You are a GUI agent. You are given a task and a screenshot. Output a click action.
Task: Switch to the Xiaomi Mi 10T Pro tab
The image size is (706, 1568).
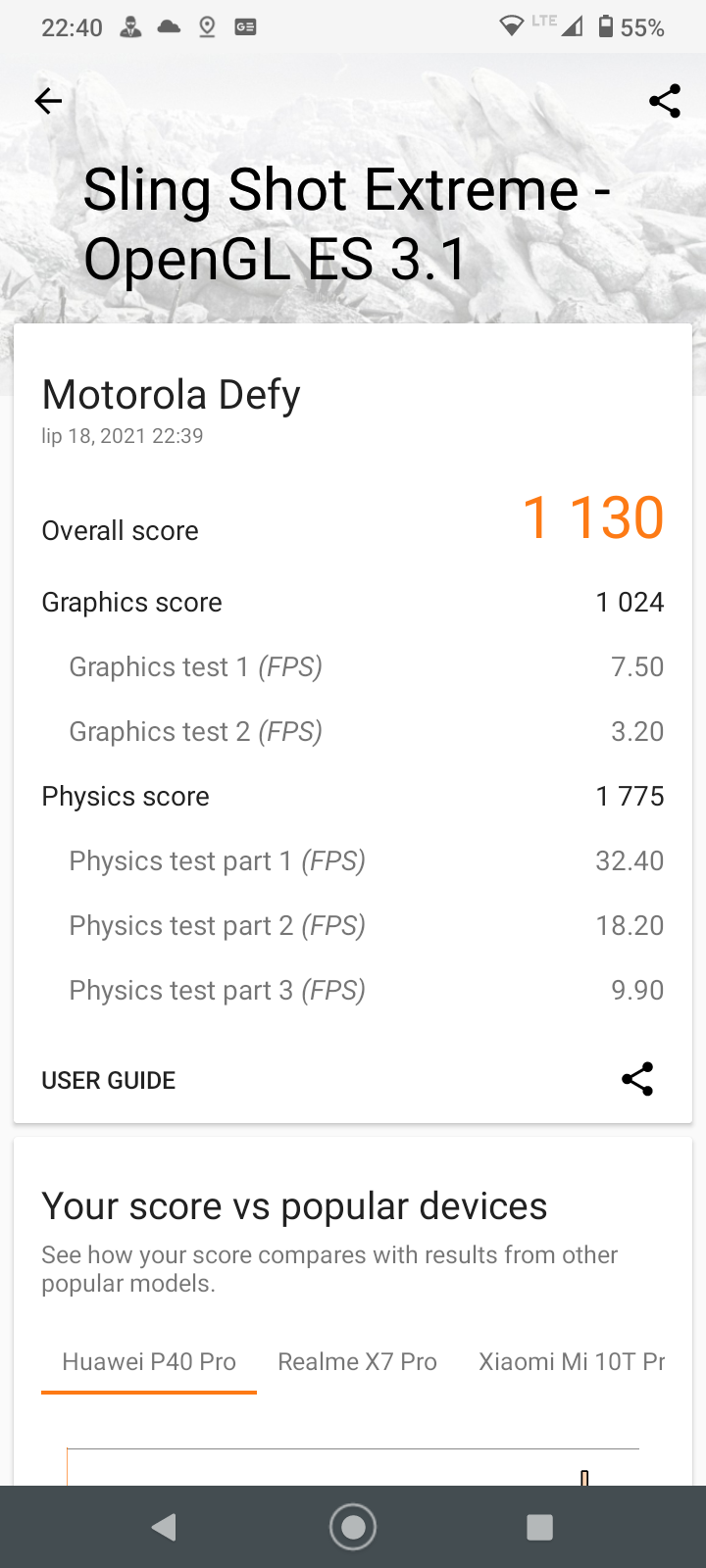[571, 1362]
